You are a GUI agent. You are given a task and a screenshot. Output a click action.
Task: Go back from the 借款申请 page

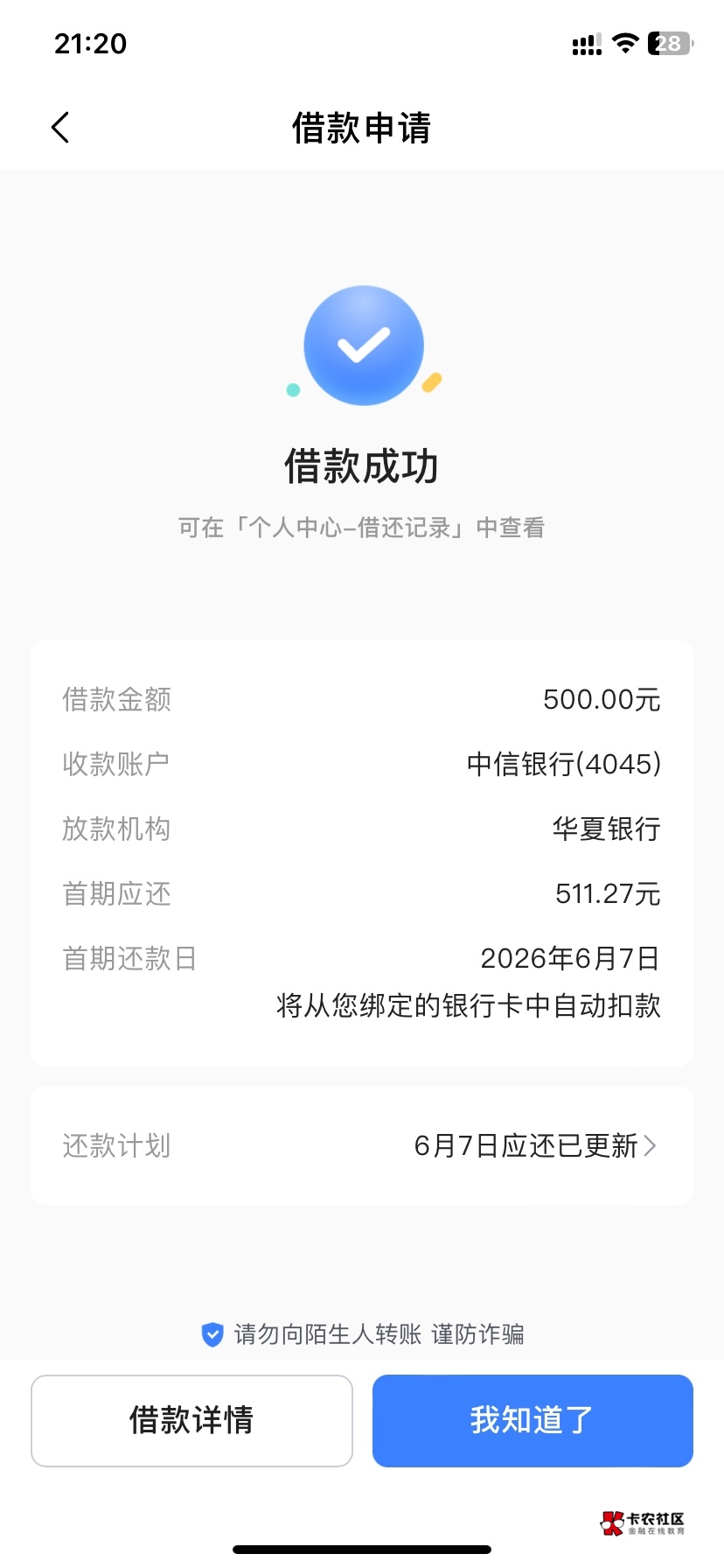click(60, 128)
